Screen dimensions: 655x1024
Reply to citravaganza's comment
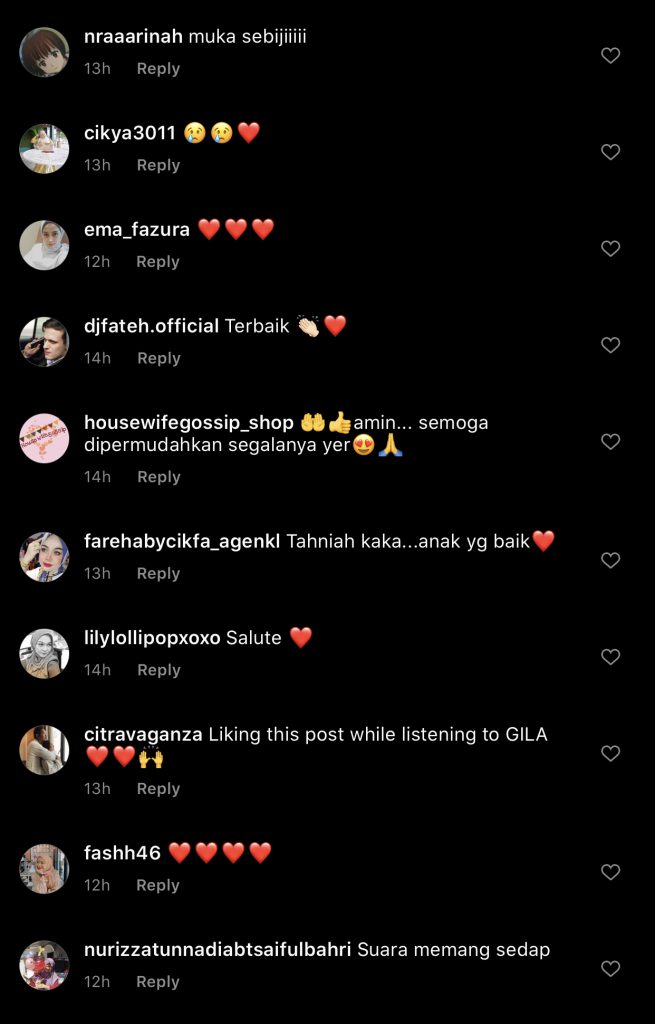coord(158,789)
